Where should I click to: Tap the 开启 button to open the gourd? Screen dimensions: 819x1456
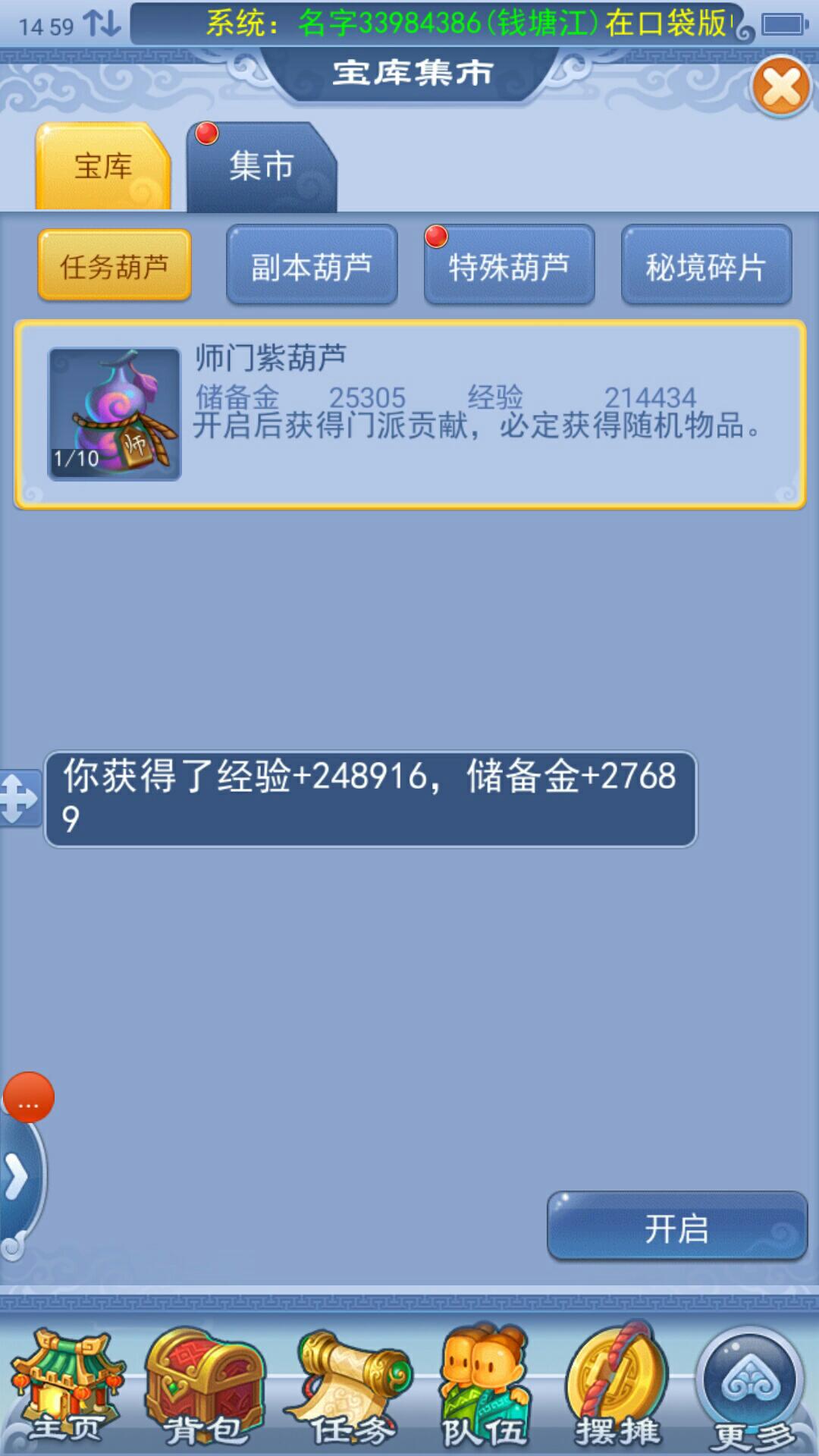(x=676, y=1228)
